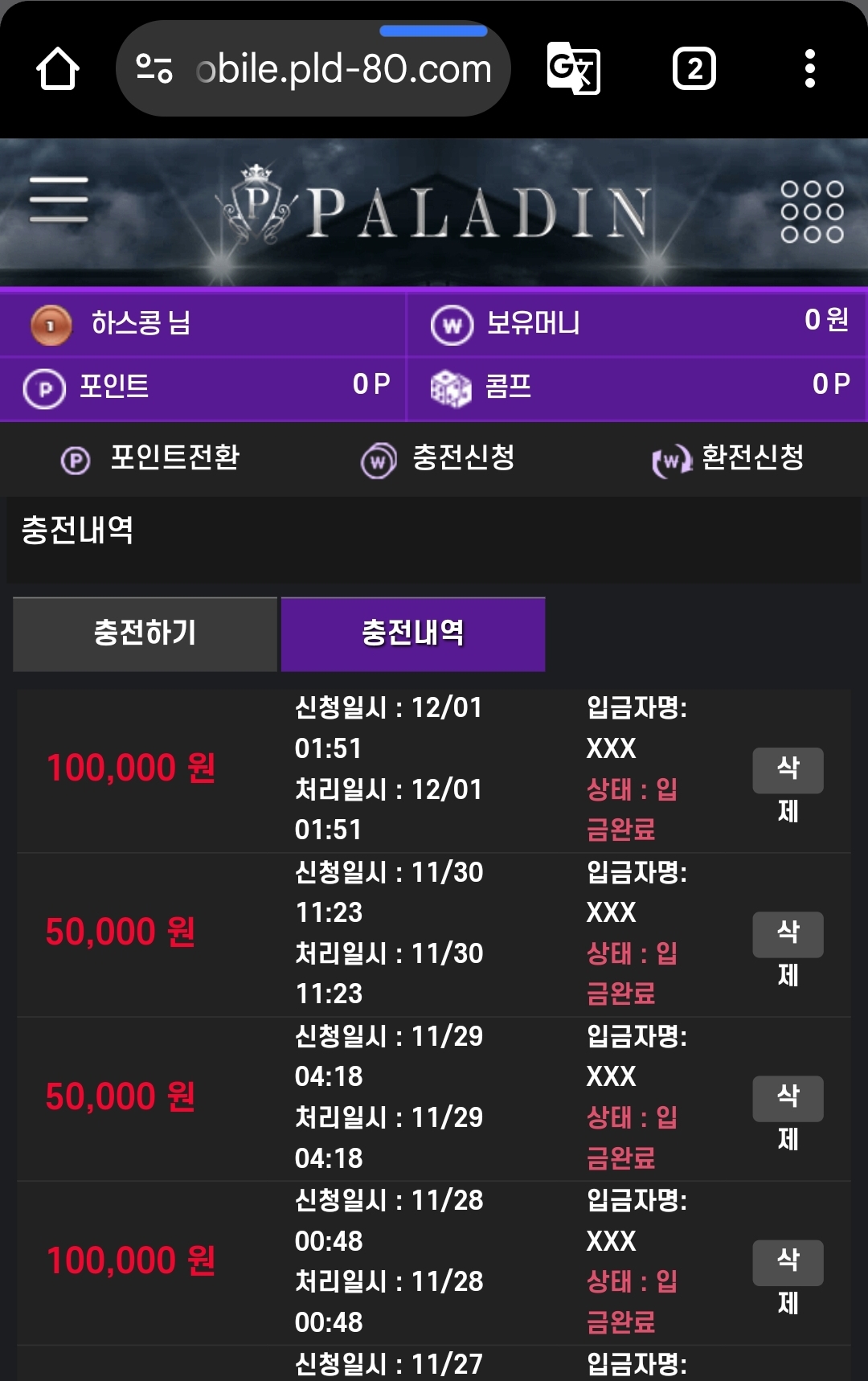
Task: Open 환전신청 withdrawal request
Action: click(x=728, y=458)
